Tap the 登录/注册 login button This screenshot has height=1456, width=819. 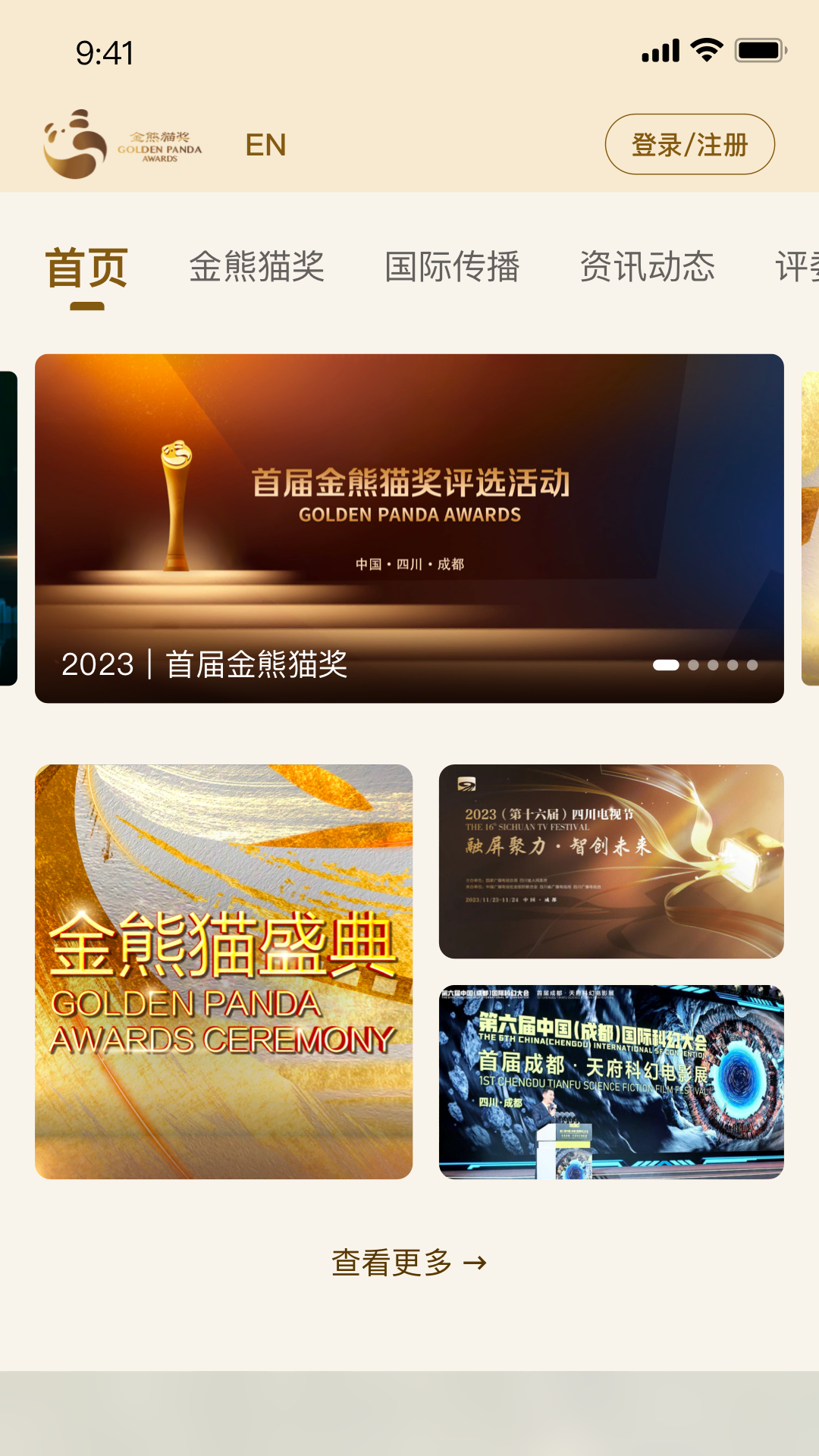tap(689, 144)
